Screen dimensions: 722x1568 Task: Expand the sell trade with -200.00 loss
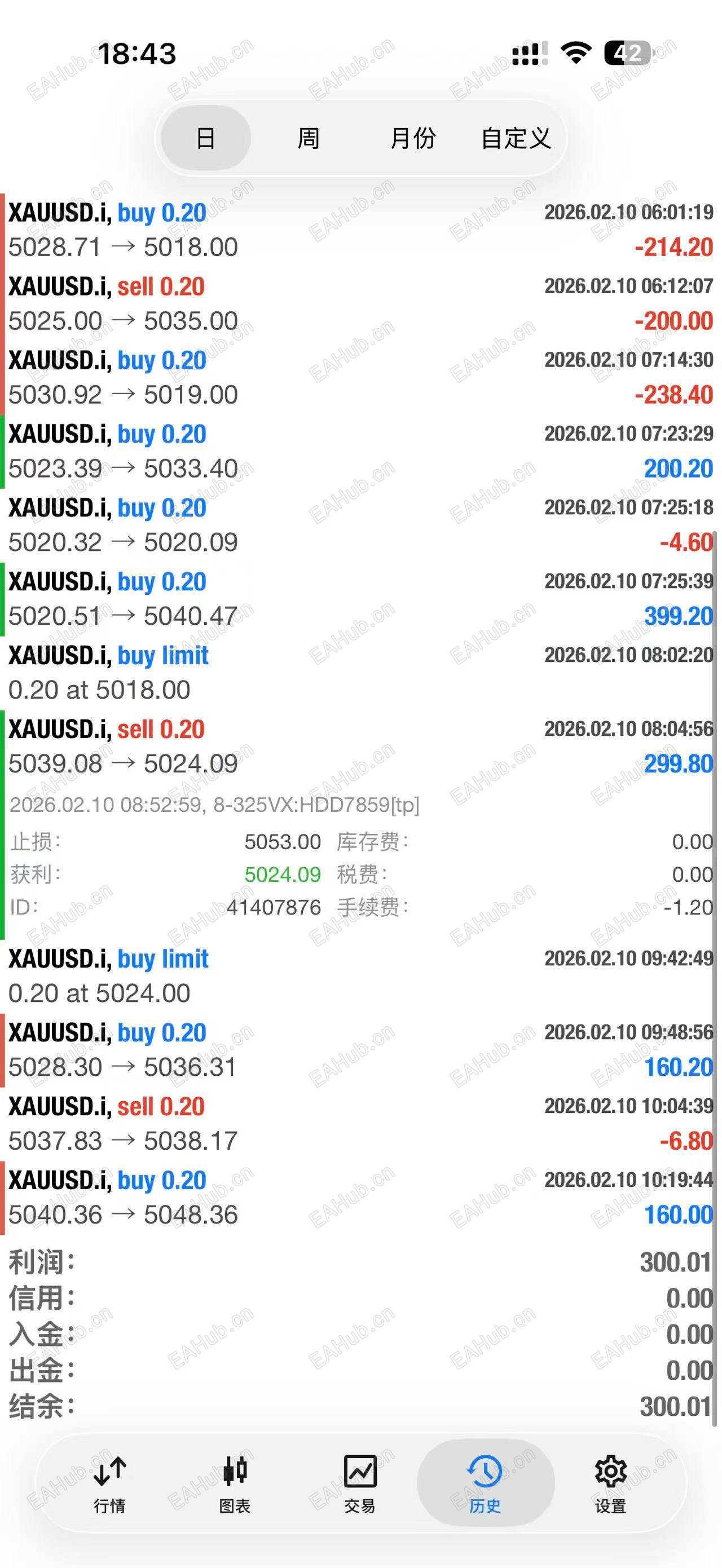(x=360, y=304)
